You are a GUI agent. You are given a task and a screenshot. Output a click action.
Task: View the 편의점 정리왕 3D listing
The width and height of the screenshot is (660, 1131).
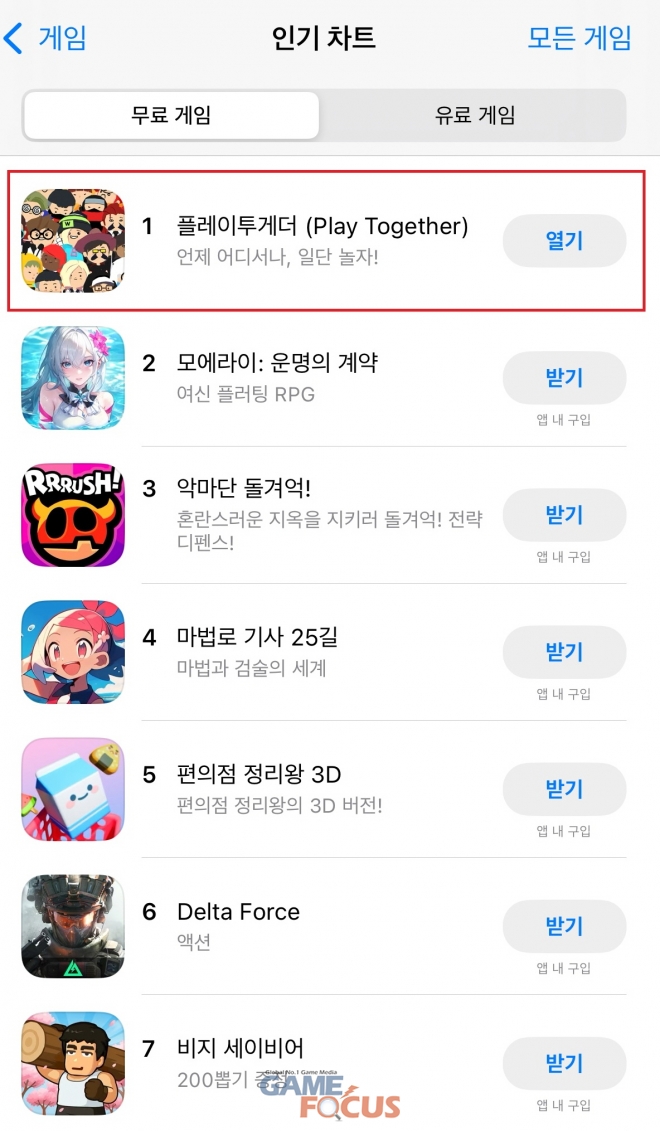259,774
